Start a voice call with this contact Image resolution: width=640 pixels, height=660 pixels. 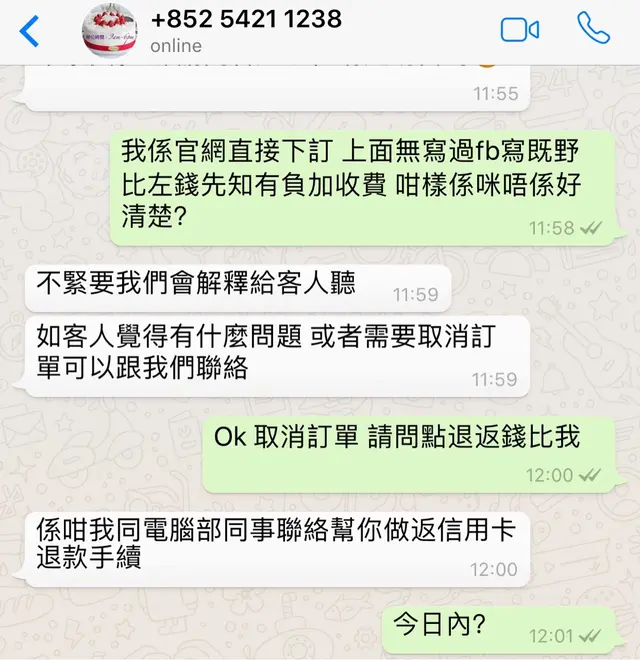pyautogui.click(x=593, y=29)
